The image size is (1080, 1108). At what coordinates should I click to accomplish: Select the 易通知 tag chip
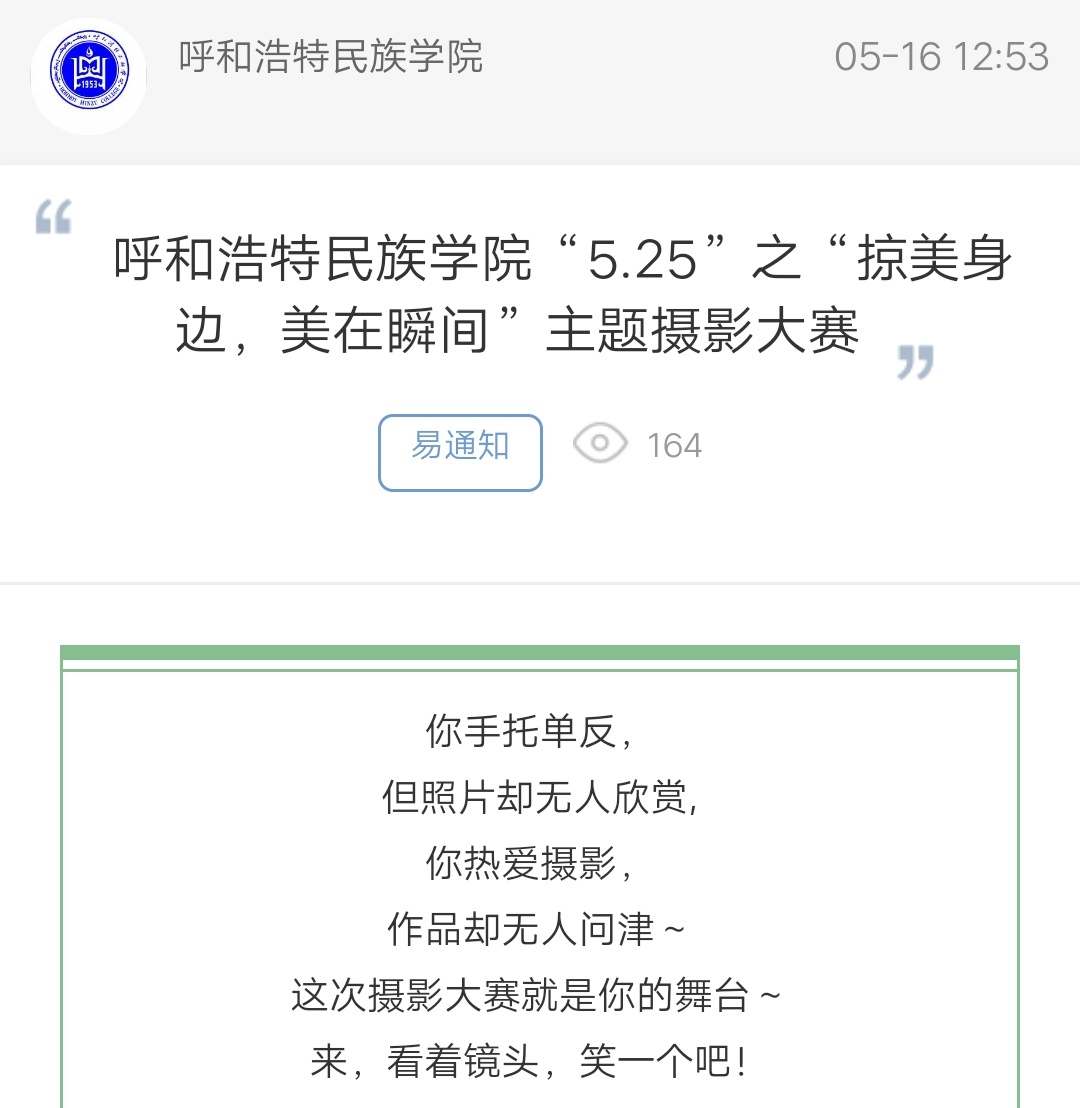coord(460,452)
